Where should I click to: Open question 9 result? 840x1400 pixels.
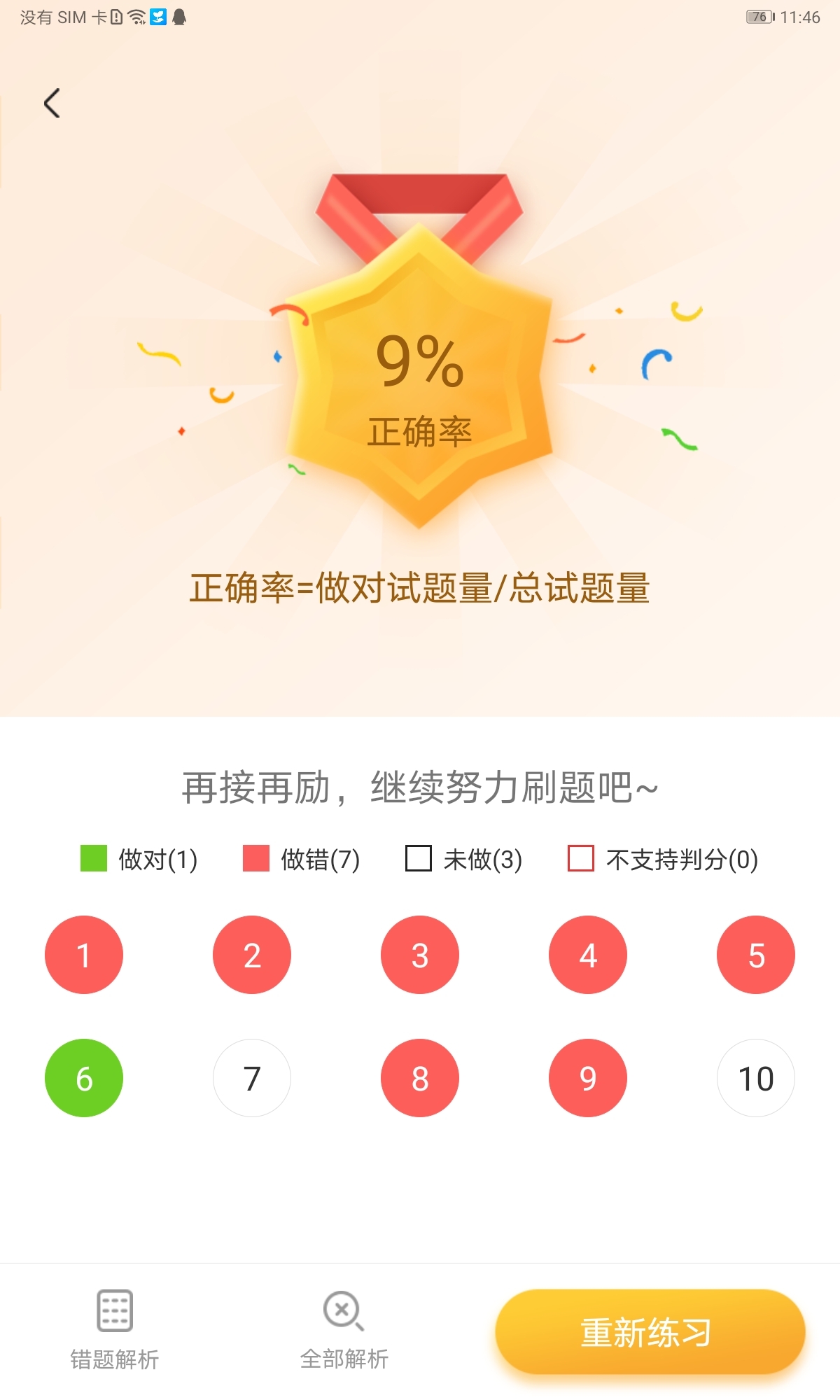588,1078
